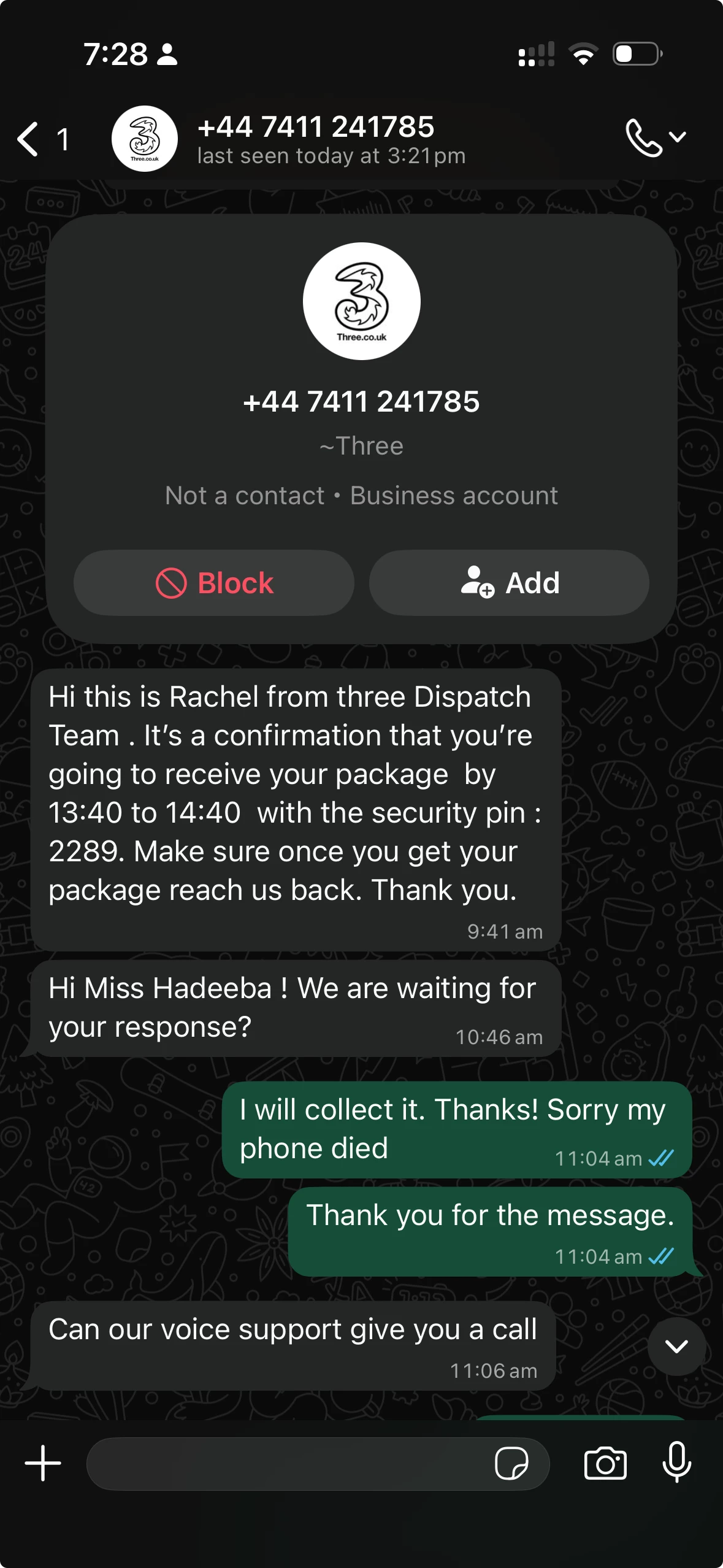View the Three profile picture in the card
Viewport: 723px width, 1568px height.
[x=362, y=301]
